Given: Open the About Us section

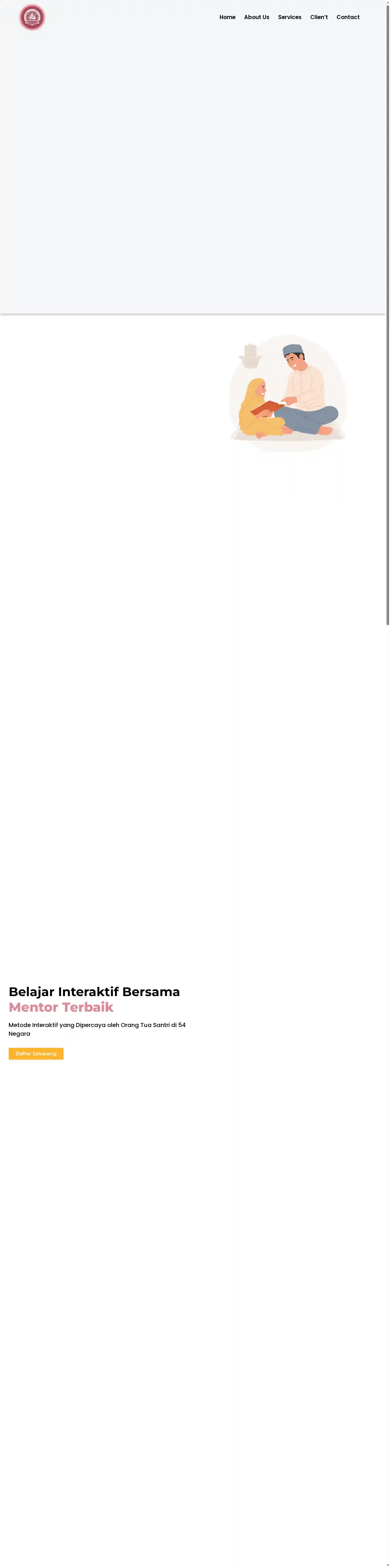Looking at the screenshot, I should tap(256, 17).
